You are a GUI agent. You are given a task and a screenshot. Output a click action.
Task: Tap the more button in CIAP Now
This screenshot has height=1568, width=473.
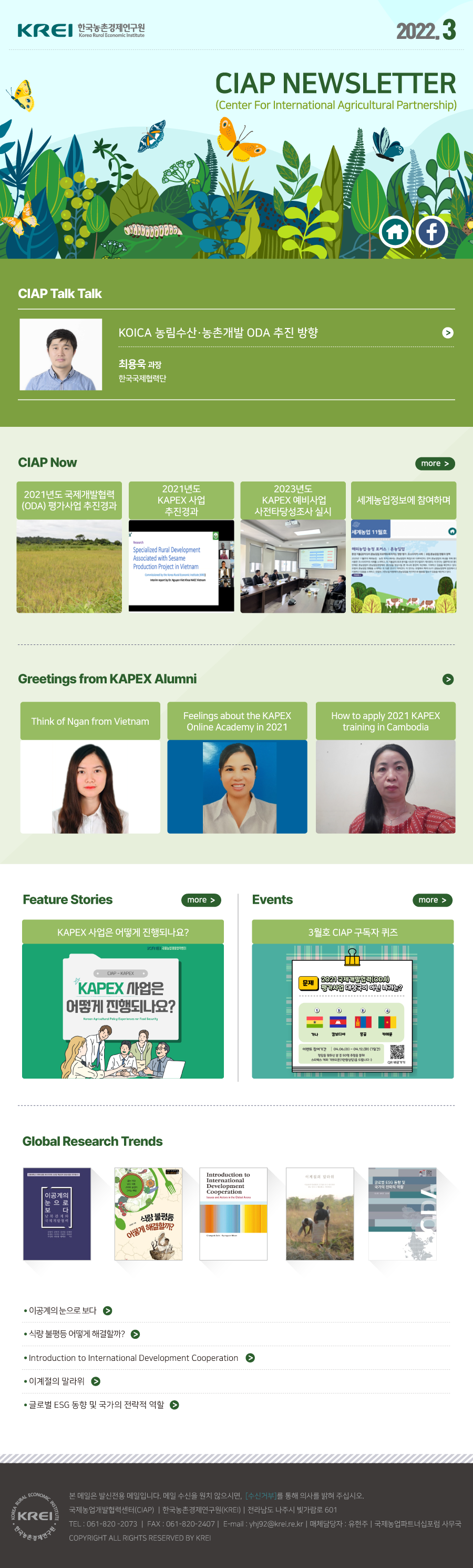(435, 463)
